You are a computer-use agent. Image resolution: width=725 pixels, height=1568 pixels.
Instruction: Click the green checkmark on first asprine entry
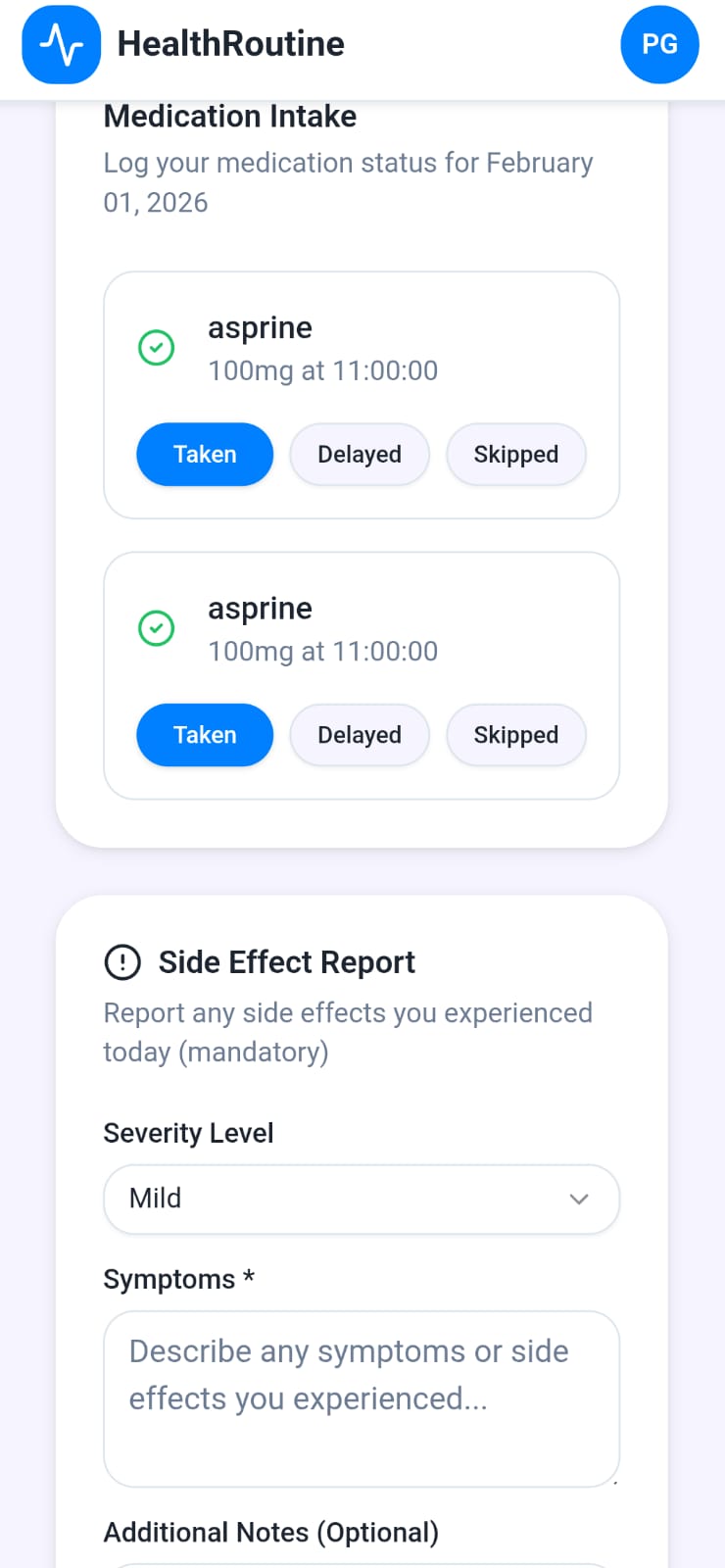[x=156, y=348]
